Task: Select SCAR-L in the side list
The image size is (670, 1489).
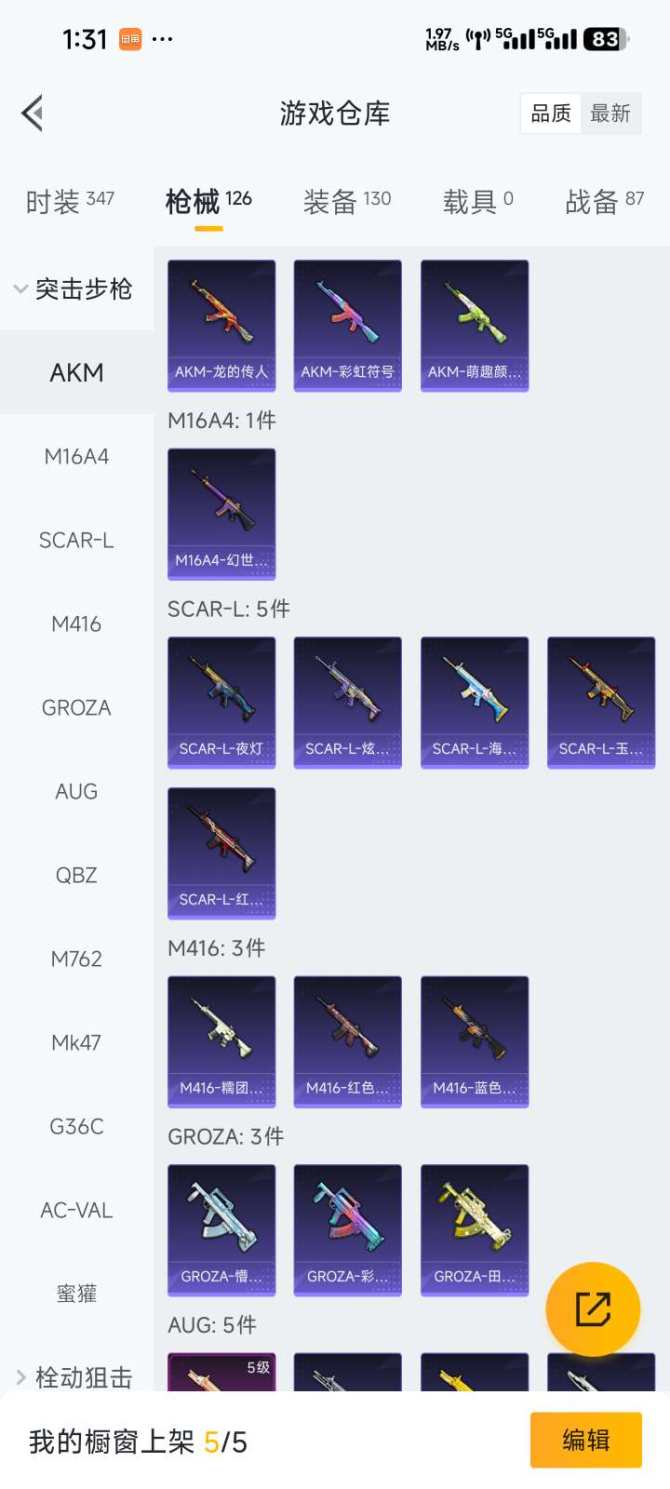Action: click(76, 540)
